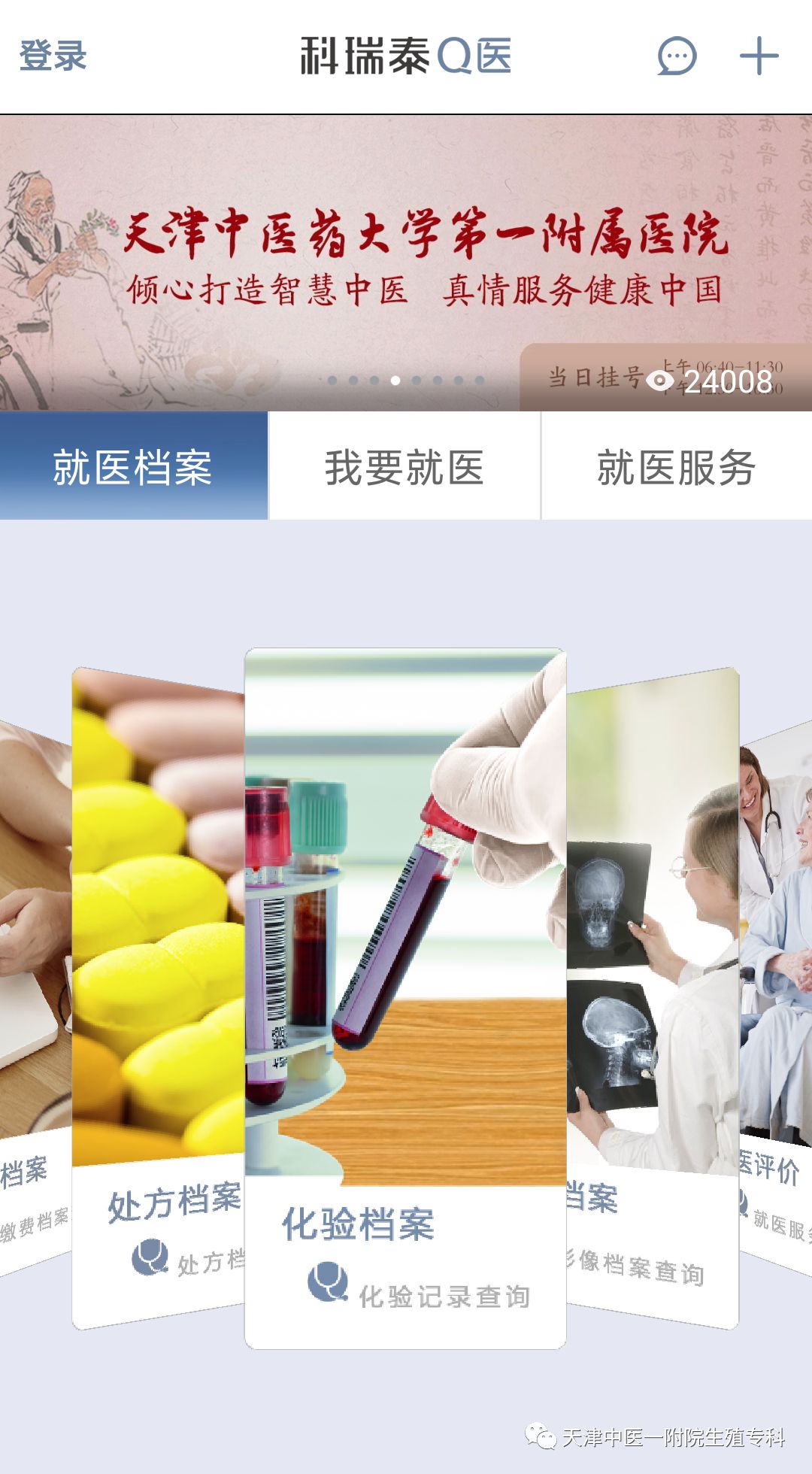Tap the 登录 login button

pyautogui.click(x=53, y=56)
